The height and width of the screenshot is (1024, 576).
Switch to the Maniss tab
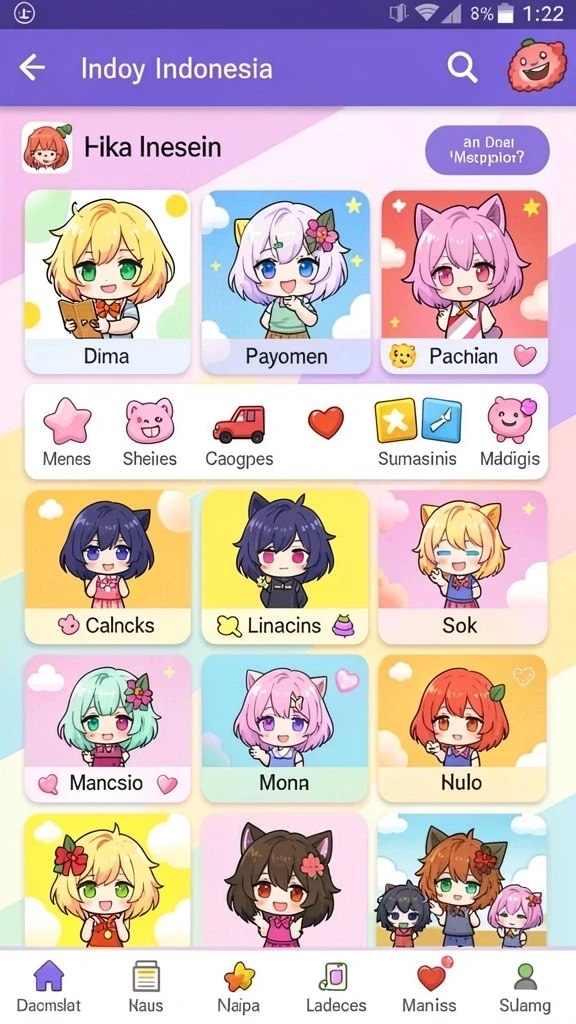click(429, 986)
